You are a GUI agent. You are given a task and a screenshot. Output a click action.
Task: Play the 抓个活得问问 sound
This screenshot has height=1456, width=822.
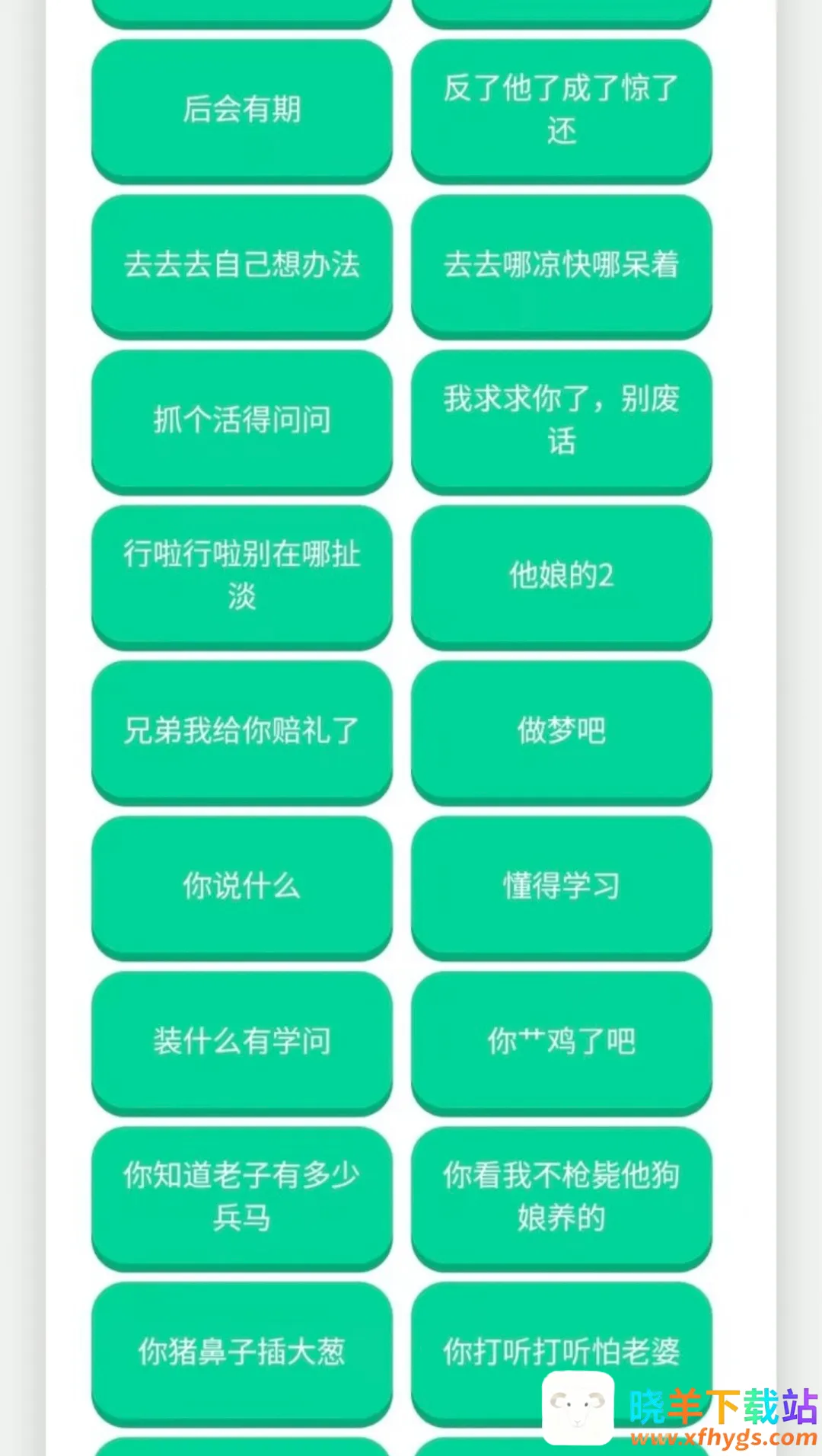(x=241, y=420)
